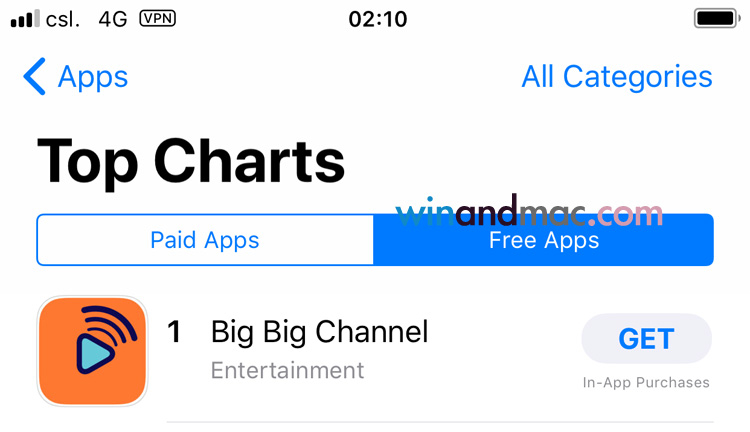This screenshot has width=750, height=432.
Task: Tap GET for Big Big Channel
Action: click(646, 339)
